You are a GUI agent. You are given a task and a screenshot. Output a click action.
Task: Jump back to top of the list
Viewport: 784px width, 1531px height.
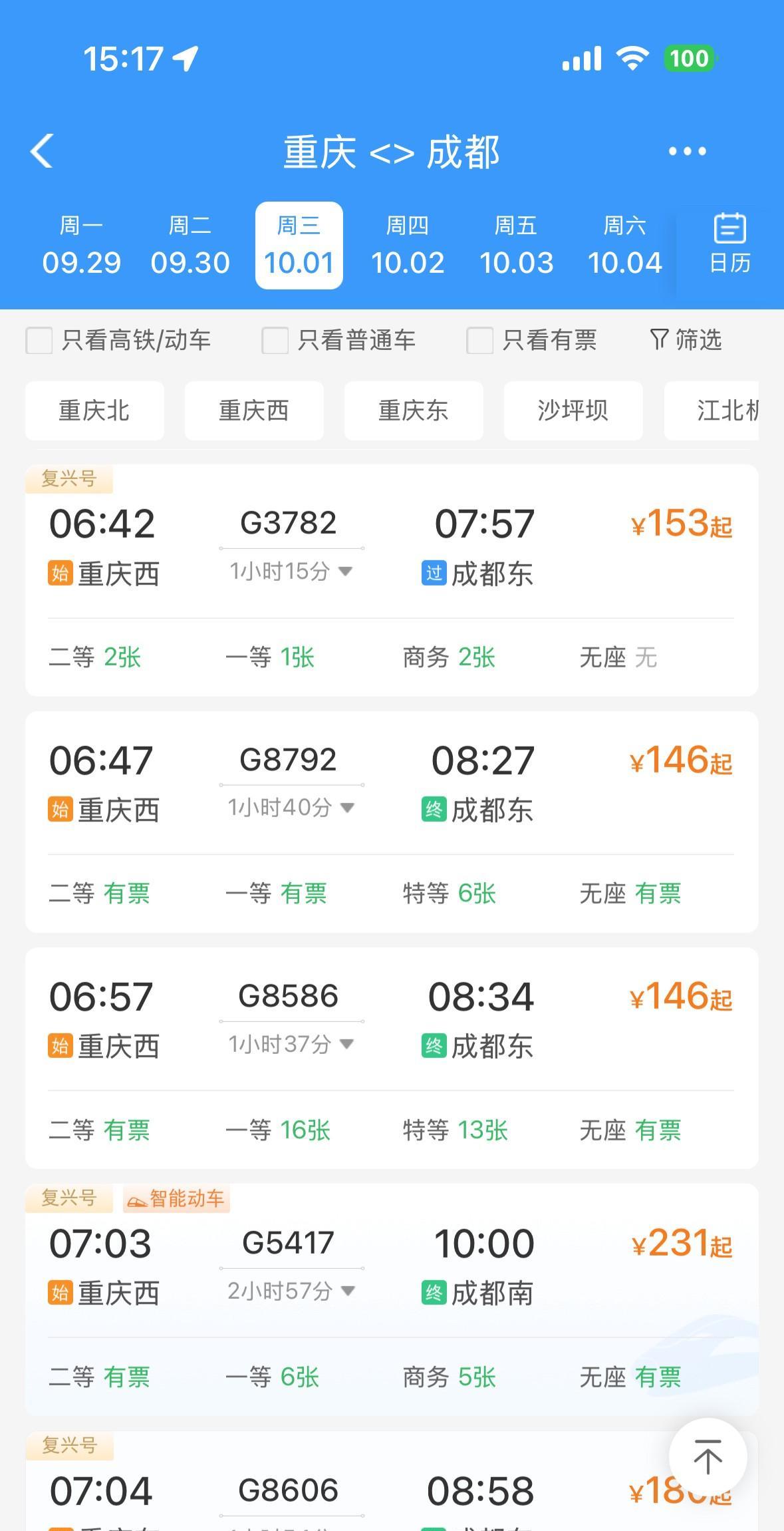(708, 1457)
